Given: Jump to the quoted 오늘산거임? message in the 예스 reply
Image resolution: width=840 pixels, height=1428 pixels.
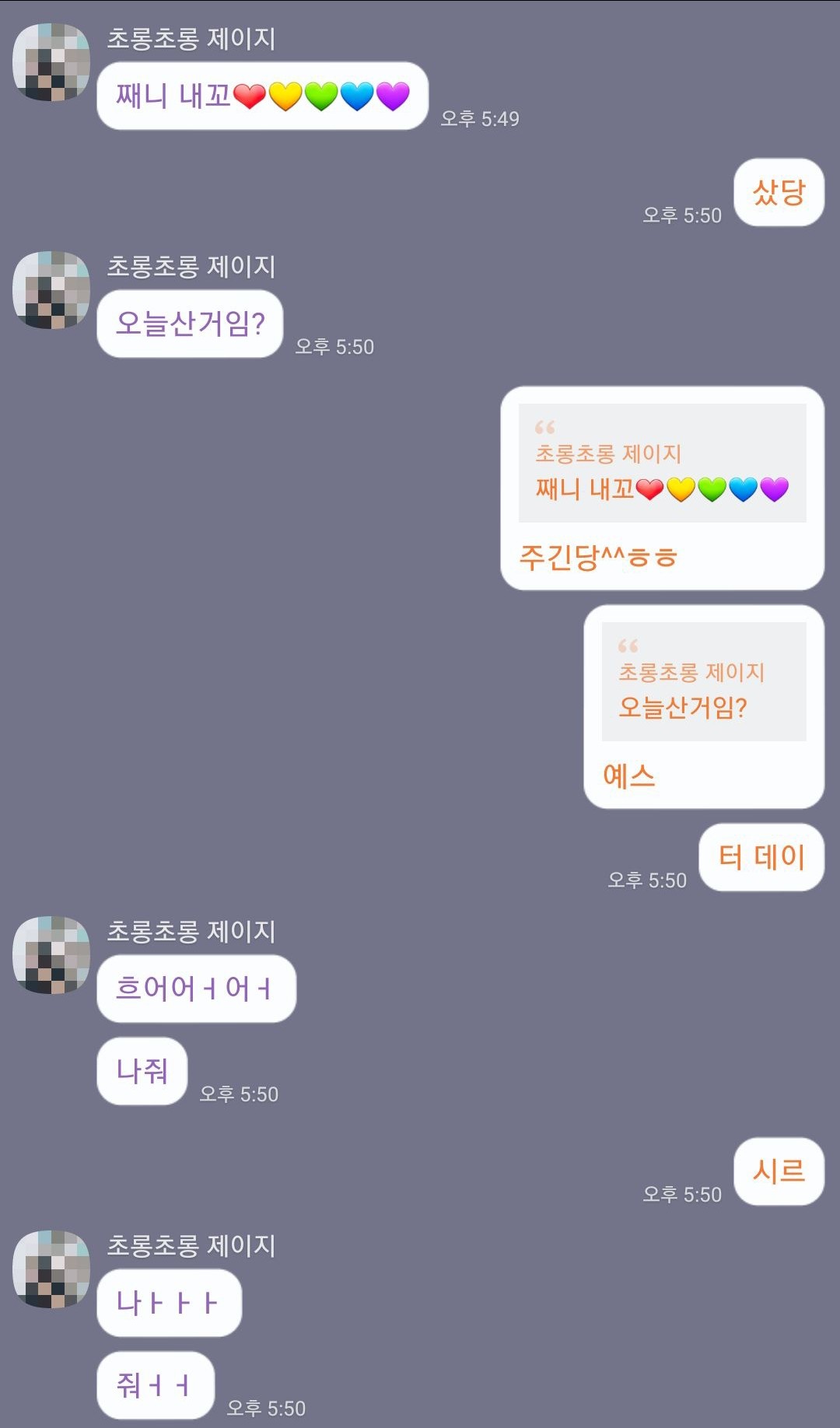Looking at the screenshot, I should [703, 682].
